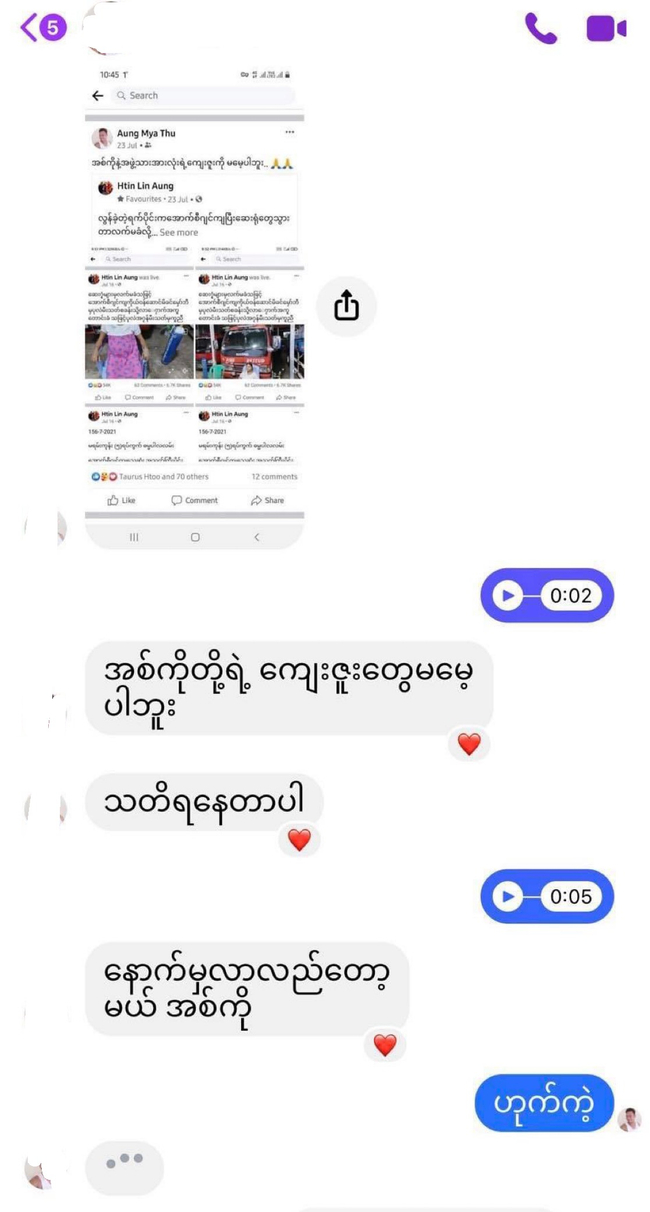Share the screenshot via the forward icon

pos(346,306)
